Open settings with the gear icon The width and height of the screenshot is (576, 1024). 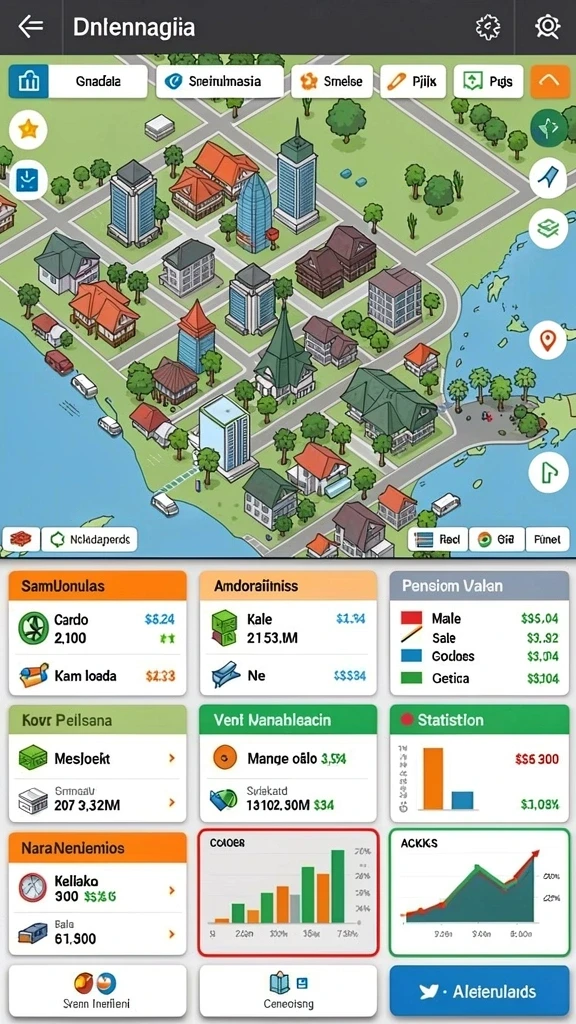[488, 27]
